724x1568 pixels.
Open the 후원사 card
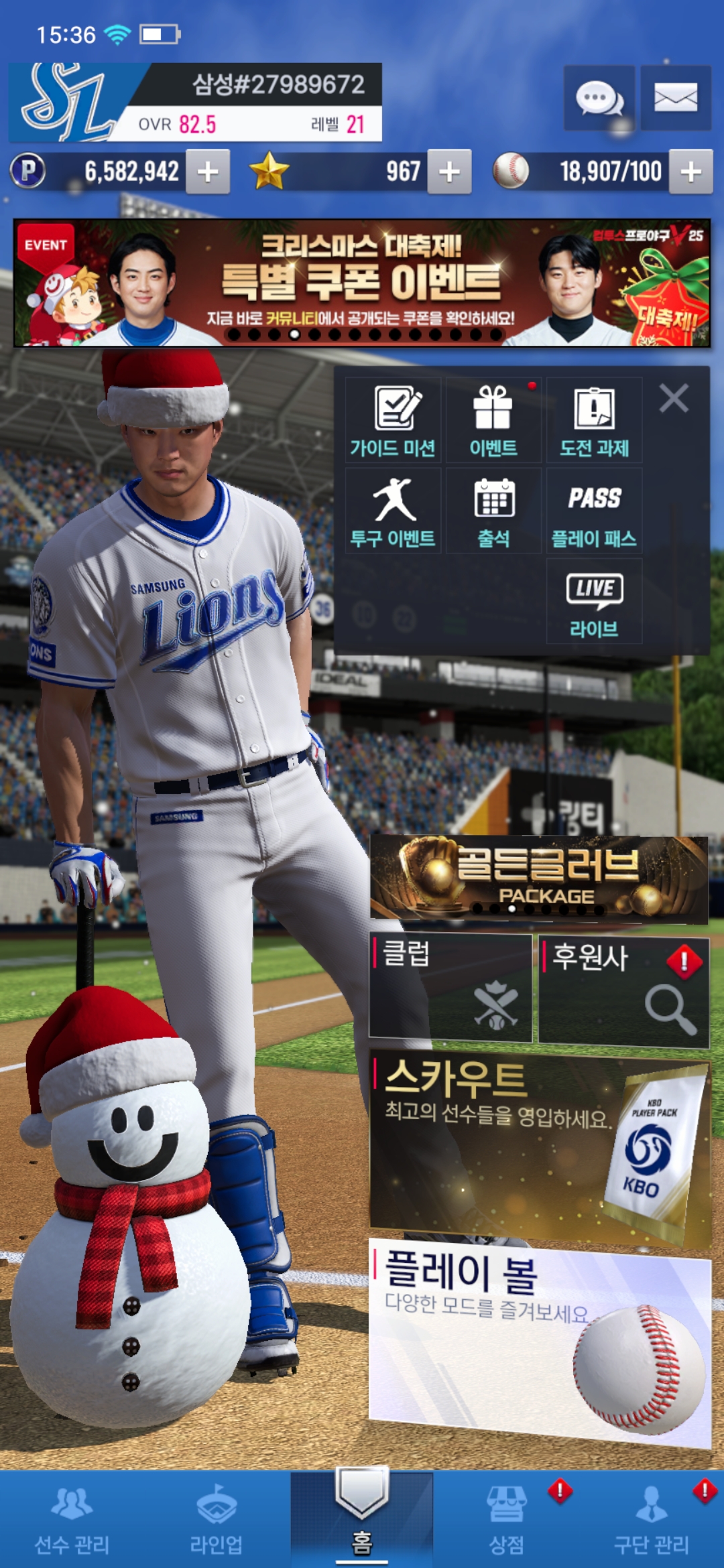pos(623,990)
